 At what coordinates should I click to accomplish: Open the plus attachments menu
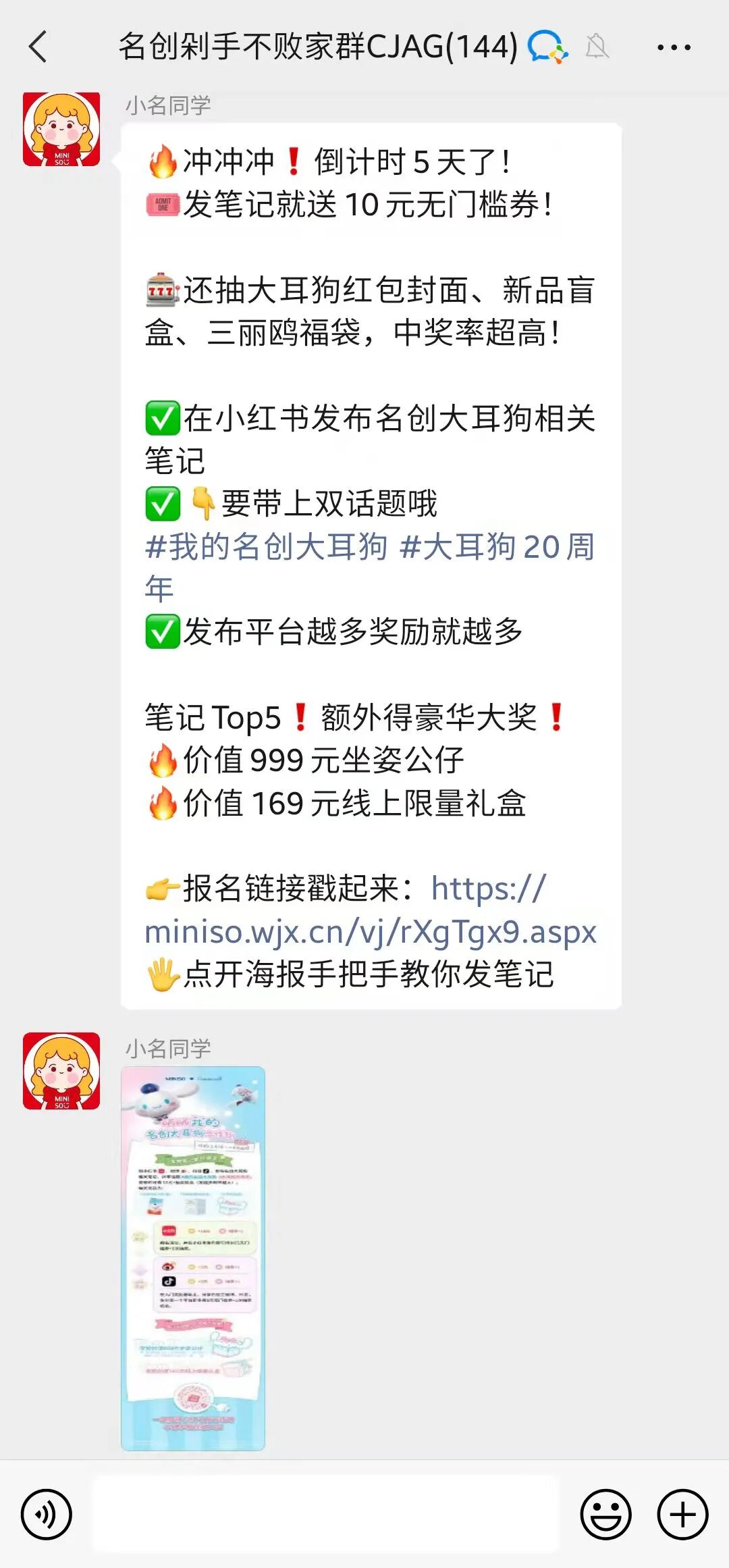682,1515
